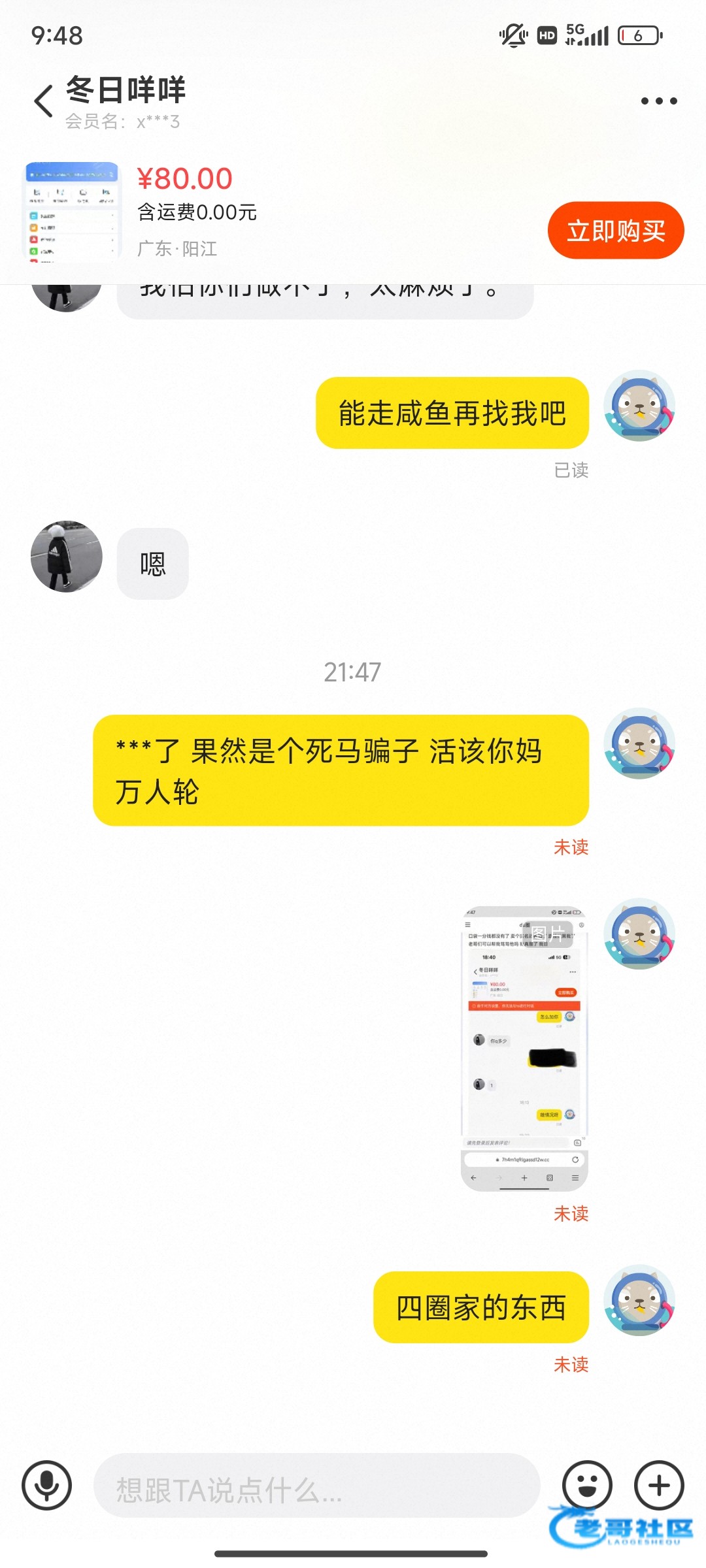Open the plus attachments menu

[659, 1485]
